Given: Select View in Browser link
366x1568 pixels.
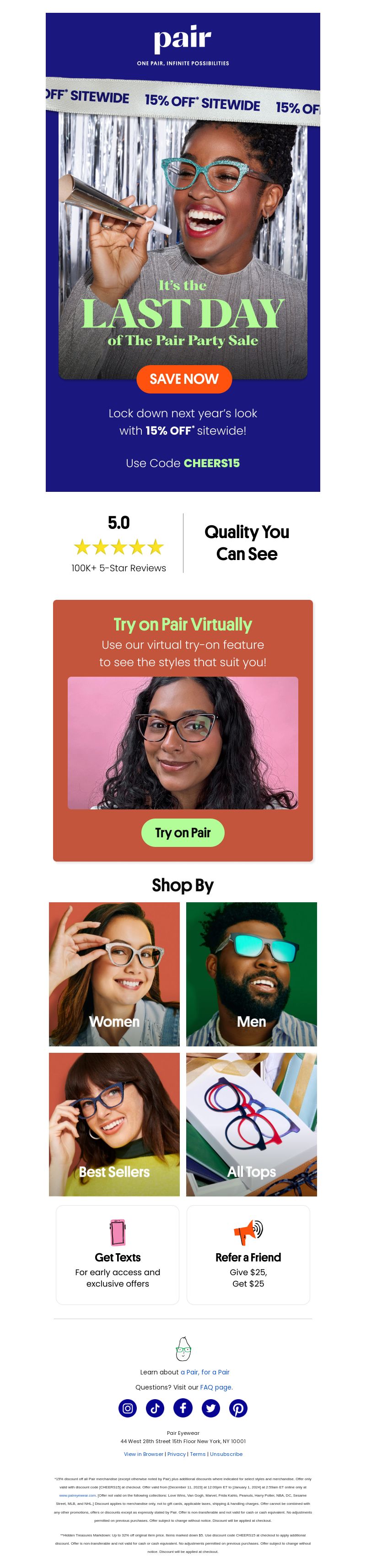Looking at the screenshot, I should 143,1454.
